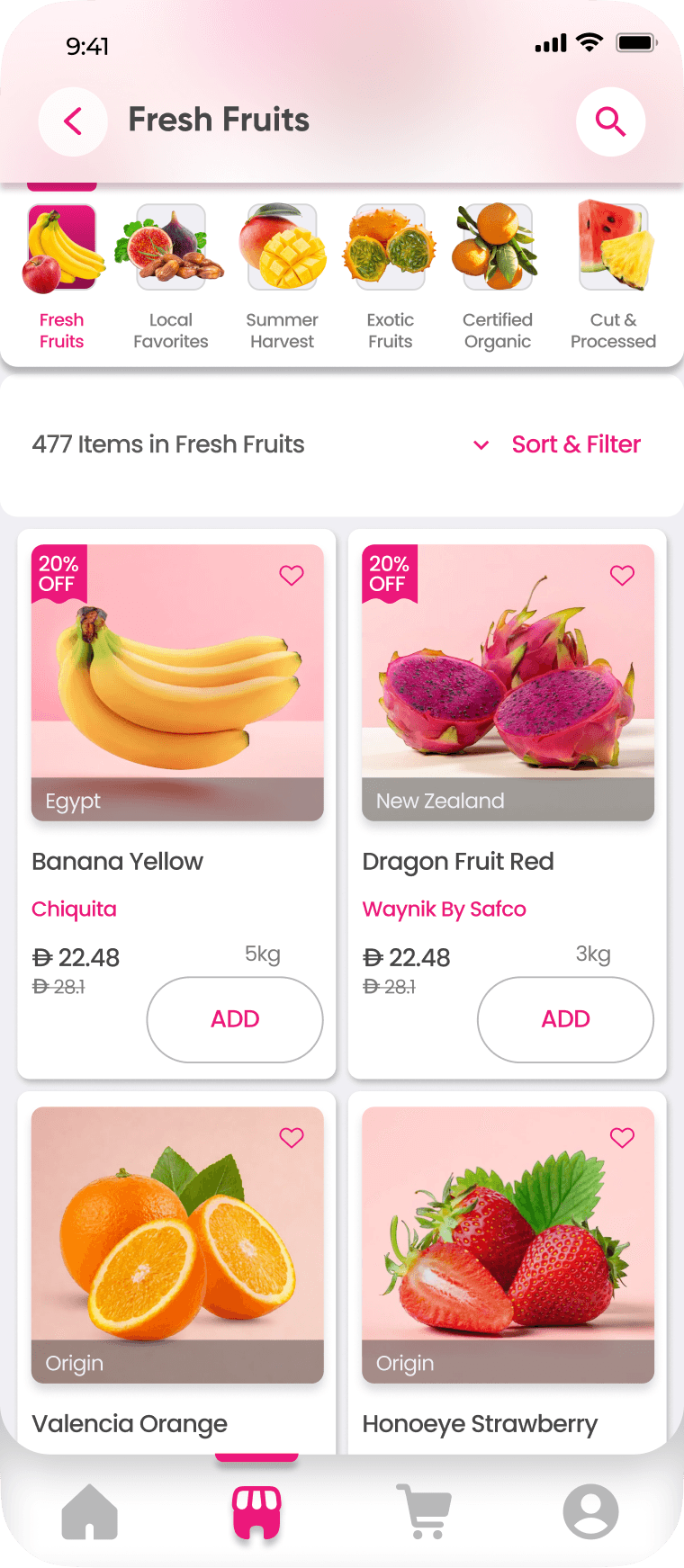Image resolution: width=684 pixels, height=1568 pixels.
Task: Open the search magnifier
Action: pyautogui.click(x=610, y=121)
